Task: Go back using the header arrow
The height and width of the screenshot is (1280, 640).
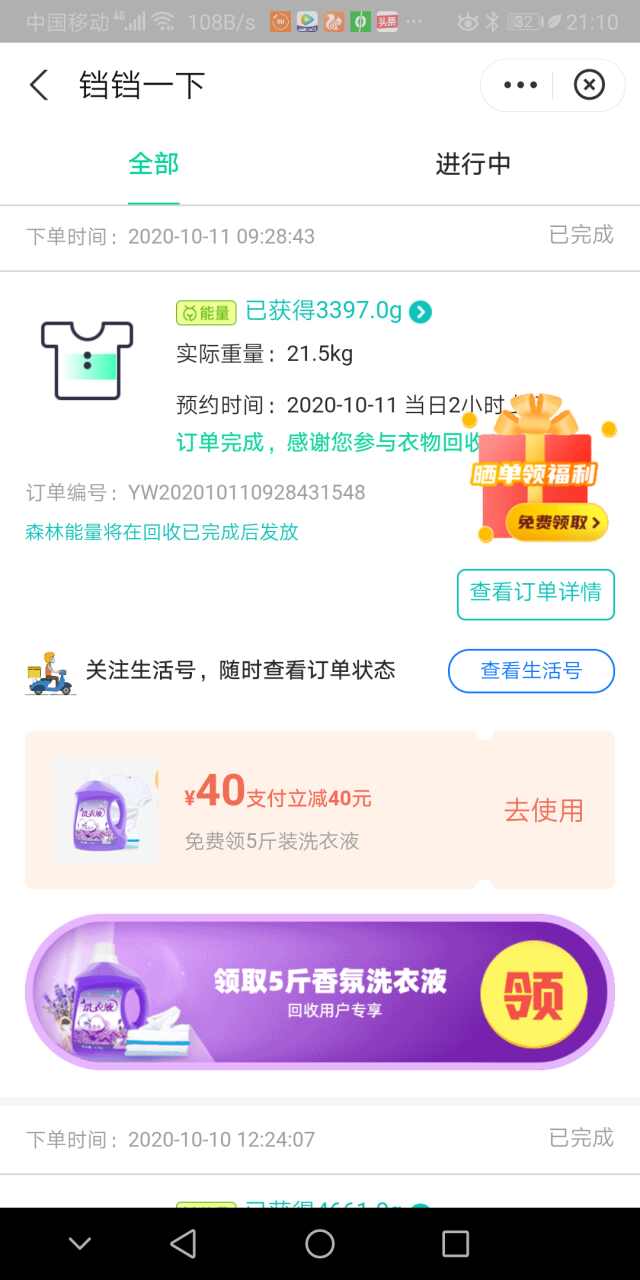Action: [39, 86]
